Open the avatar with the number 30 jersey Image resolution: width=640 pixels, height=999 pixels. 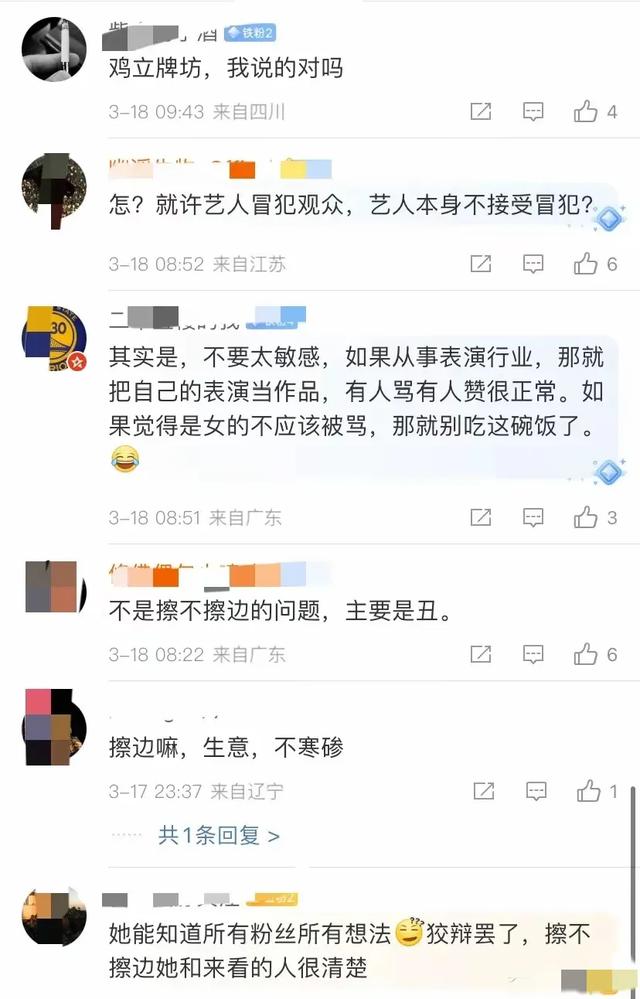(x=54, y=339)
